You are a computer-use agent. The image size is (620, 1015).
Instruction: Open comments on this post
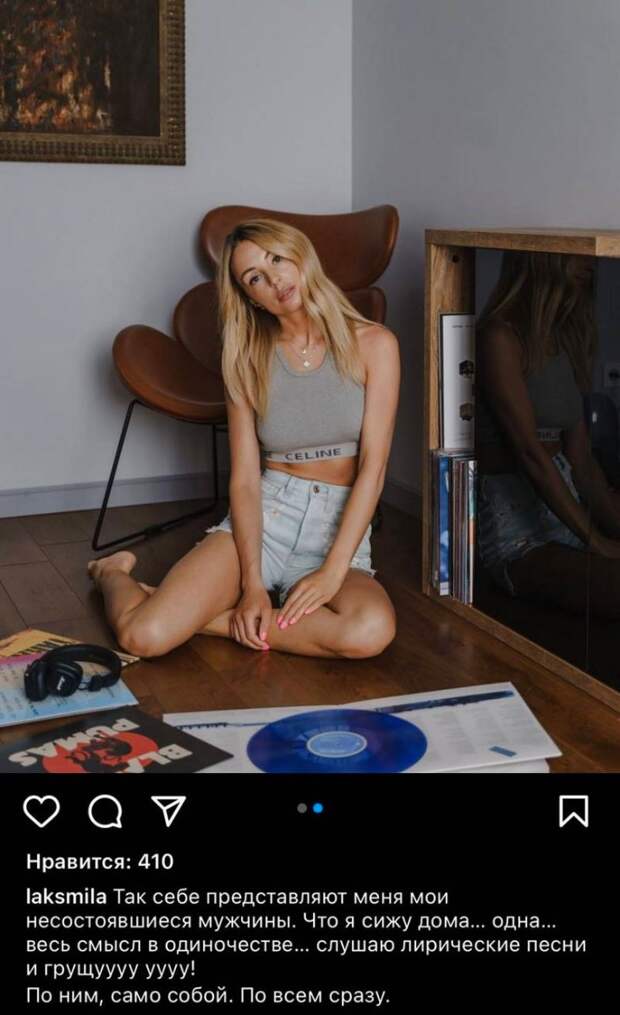pyautogui.click(x=105, y=810)
